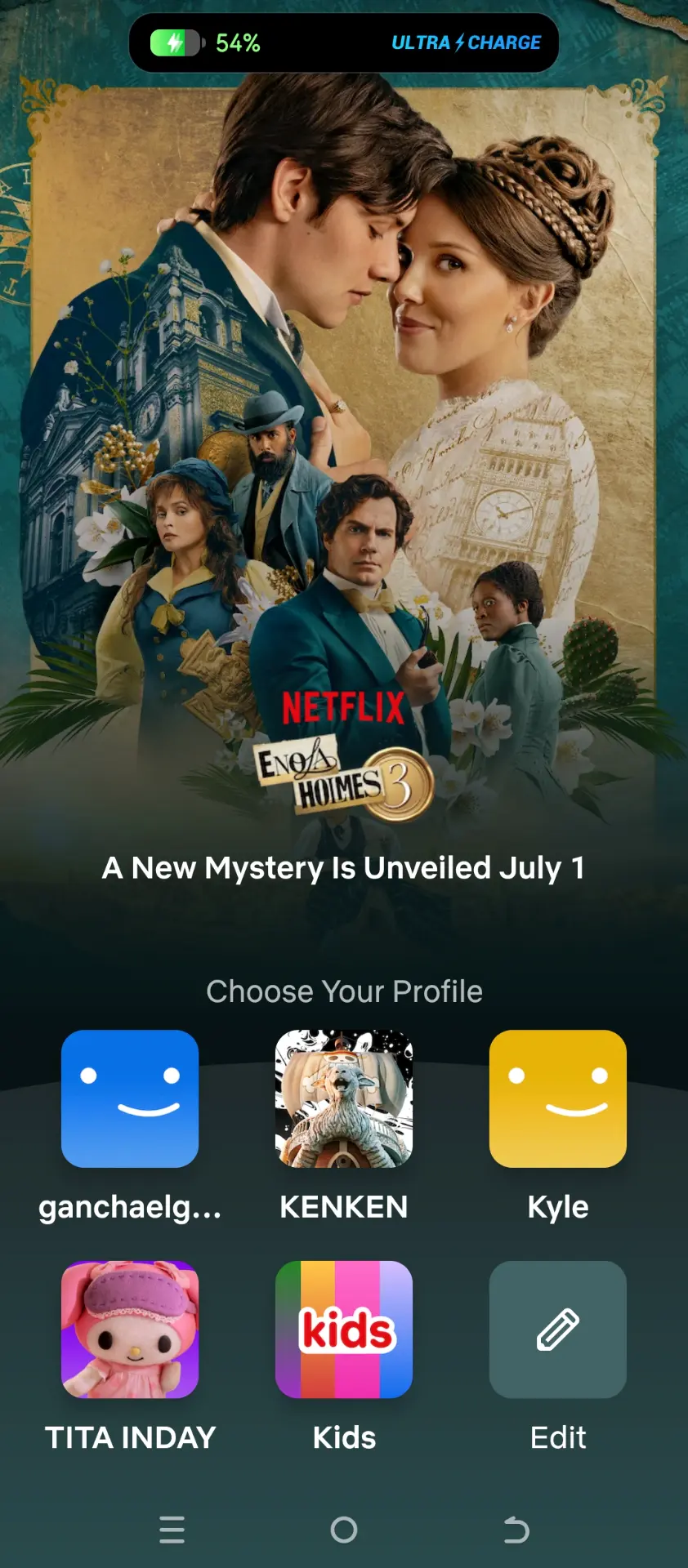This screenshot has width=688, height=1568.
Task: Open recent apps from the navigation bar
Action: pyautogui.click(x=172, y=1530)
